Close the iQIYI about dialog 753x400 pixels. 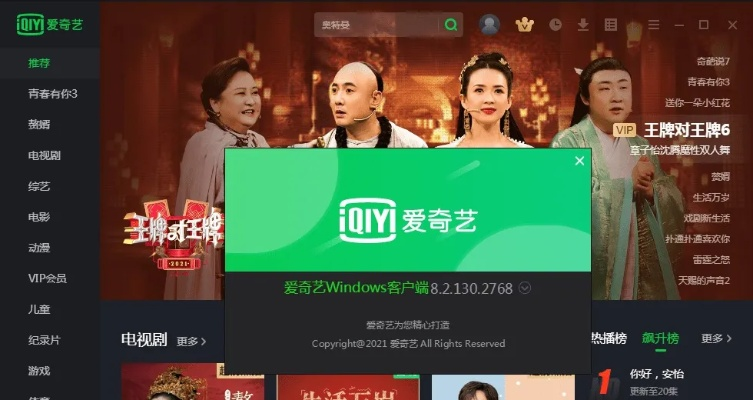click(579, 160)
